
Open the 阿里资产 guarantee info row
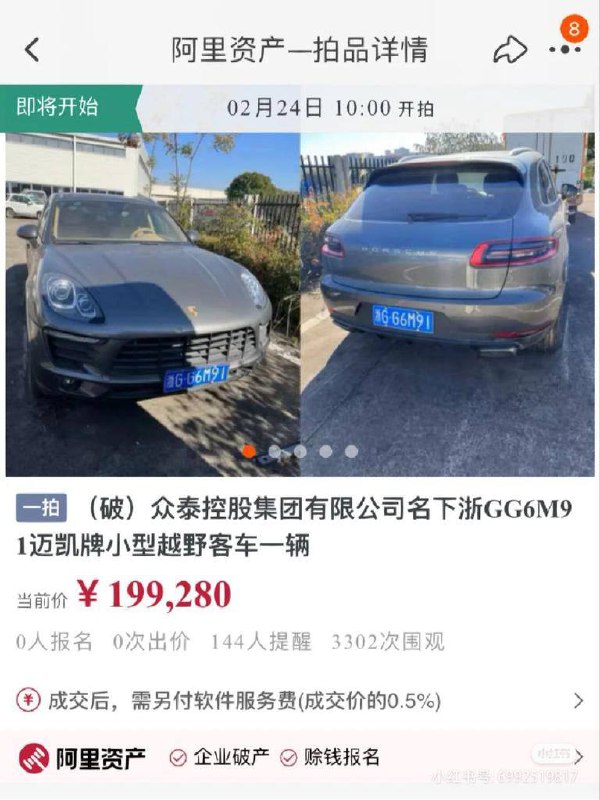[300, 758]
